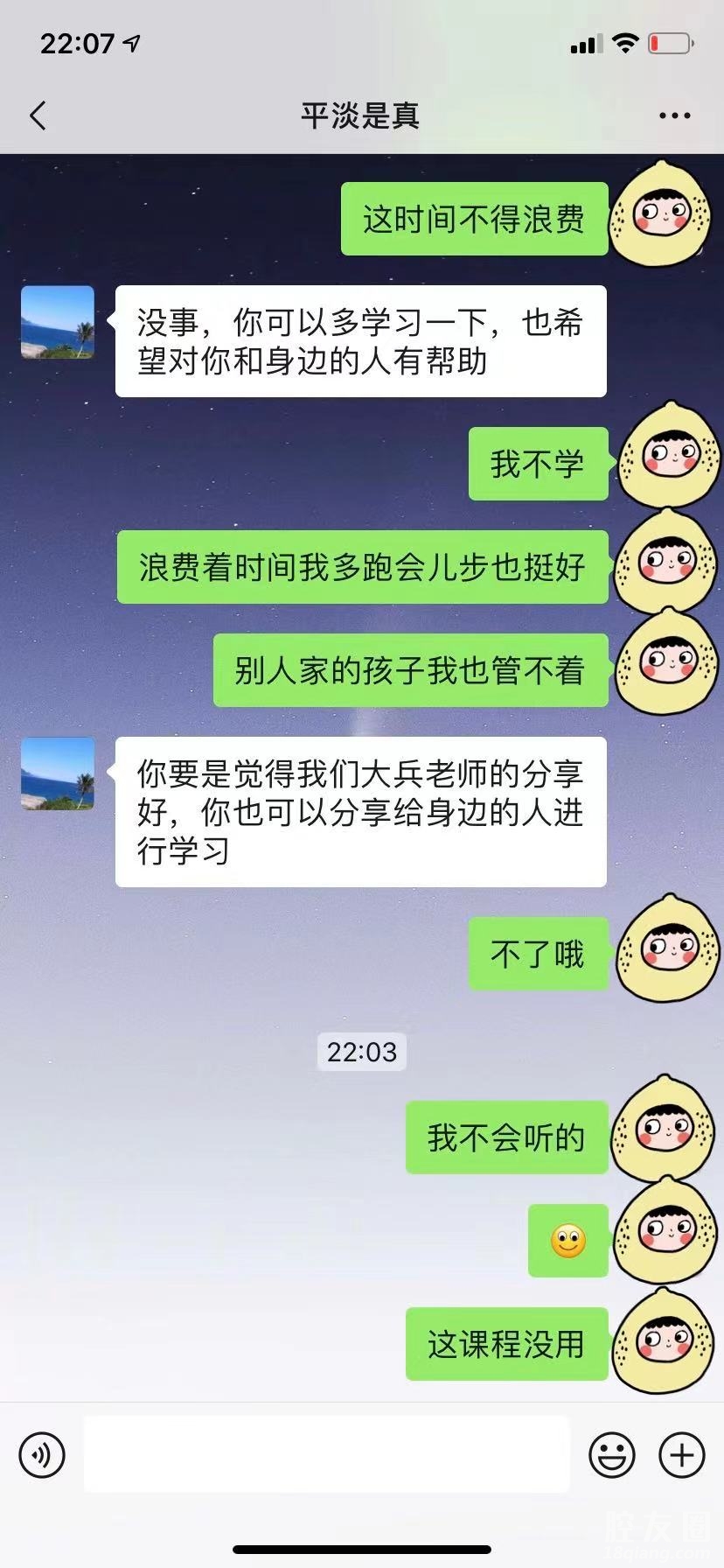The width and height of the screenshot is (724, 1568).
Task: Open the plus attachment menu
Action: point(681,1455)
